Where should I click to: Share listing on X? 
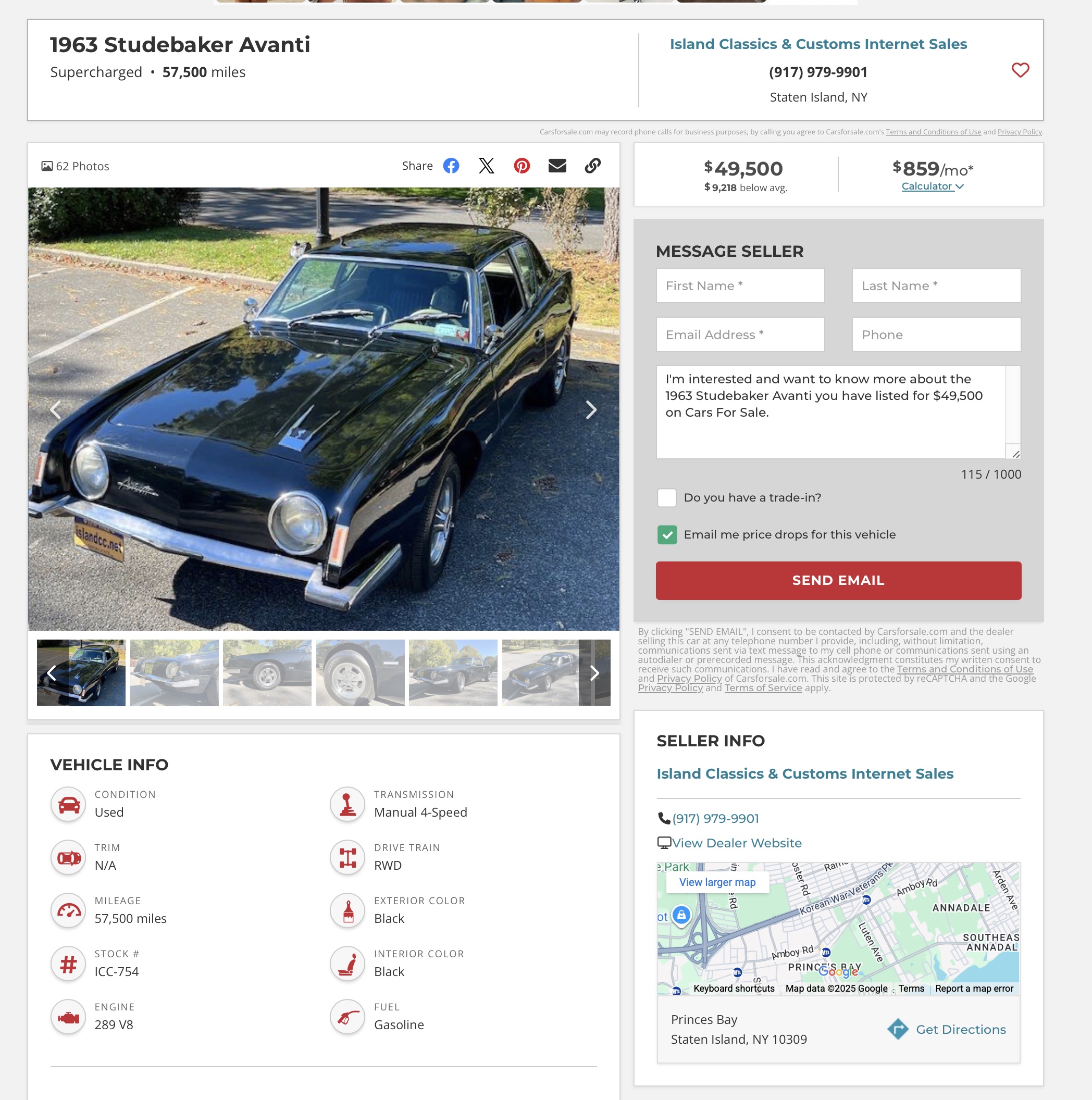pos(487,166)
